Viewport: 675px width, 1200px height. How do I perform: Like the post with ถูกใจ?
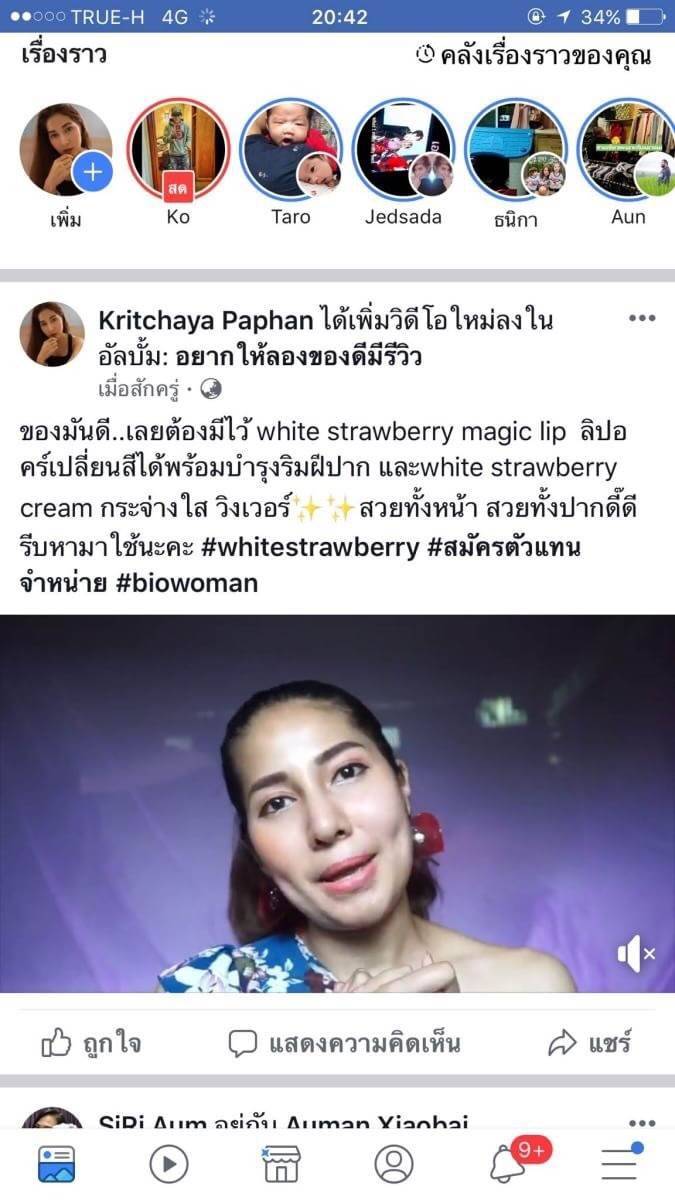91,1044
